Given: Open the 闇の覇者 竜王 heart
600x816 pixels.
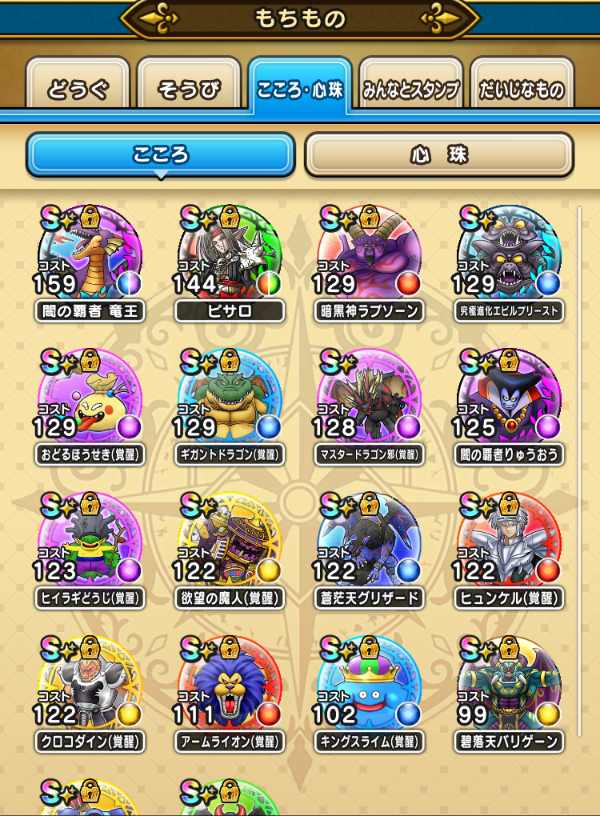Looking at the screenshot, I should point(90,260).
